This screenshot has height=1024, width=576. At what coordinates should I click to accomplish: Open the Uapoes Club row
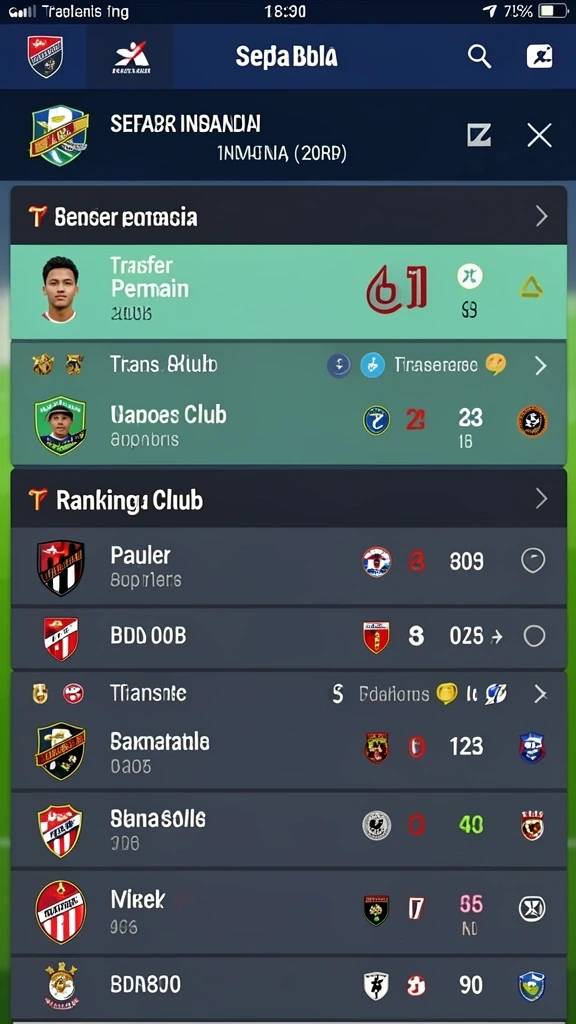(x=288, y=424)
